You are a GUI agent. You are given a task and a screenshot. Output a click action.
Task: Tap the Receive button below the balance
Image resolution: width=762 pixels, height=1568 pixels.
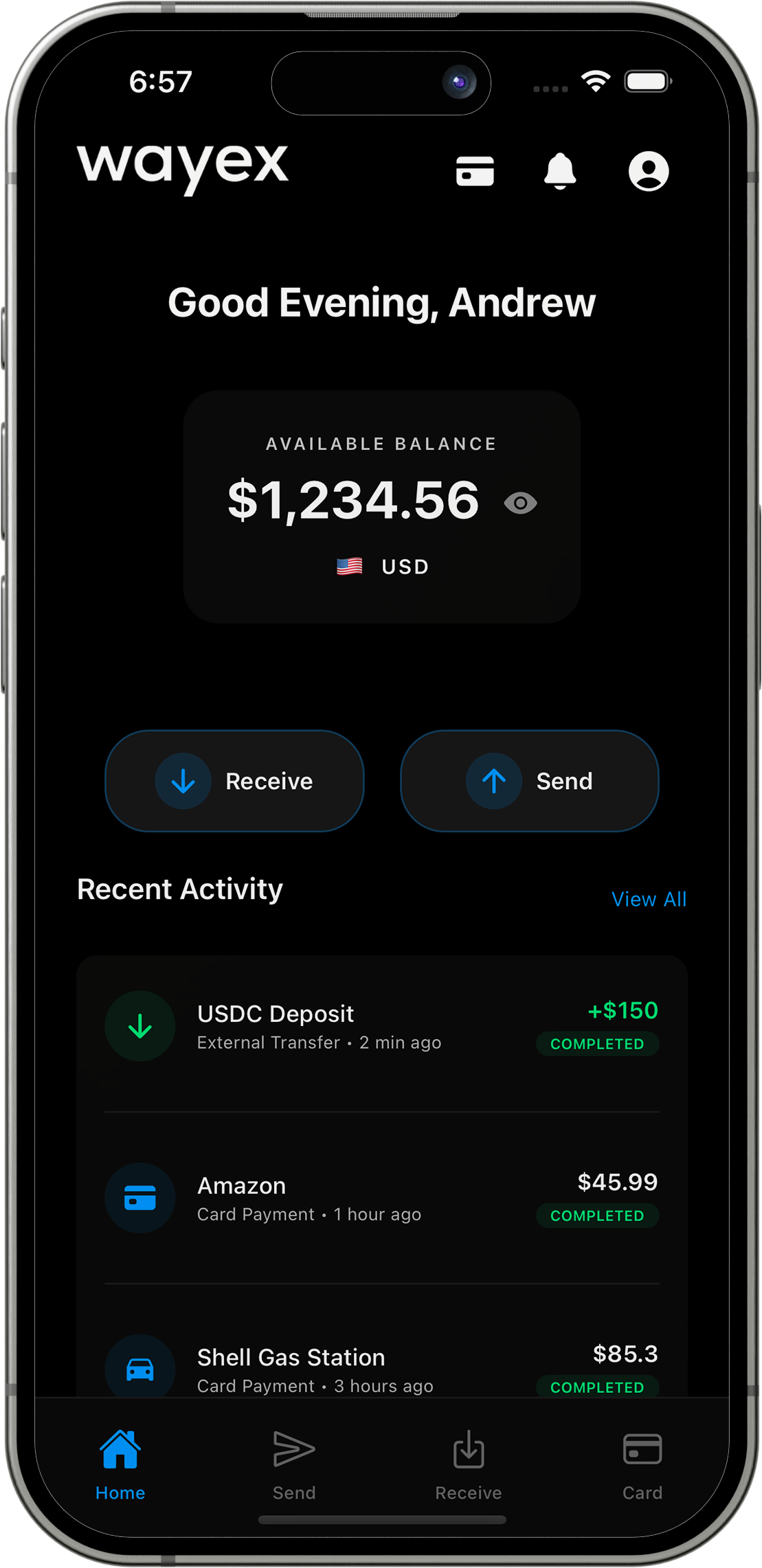(234, 781)
